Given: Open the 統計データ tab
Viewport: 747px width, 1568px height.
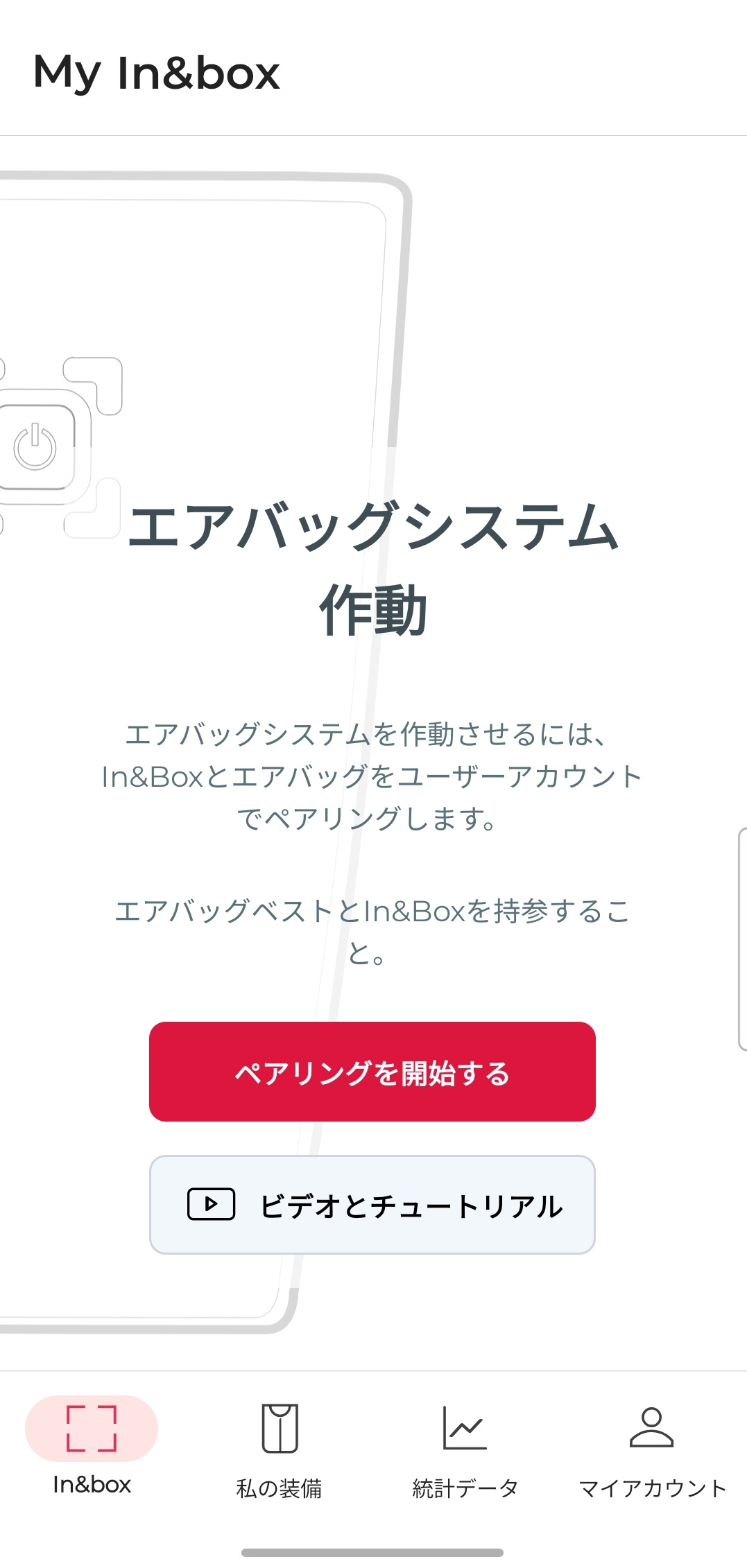Looking at the screenshot, I should click(465, 1449).
